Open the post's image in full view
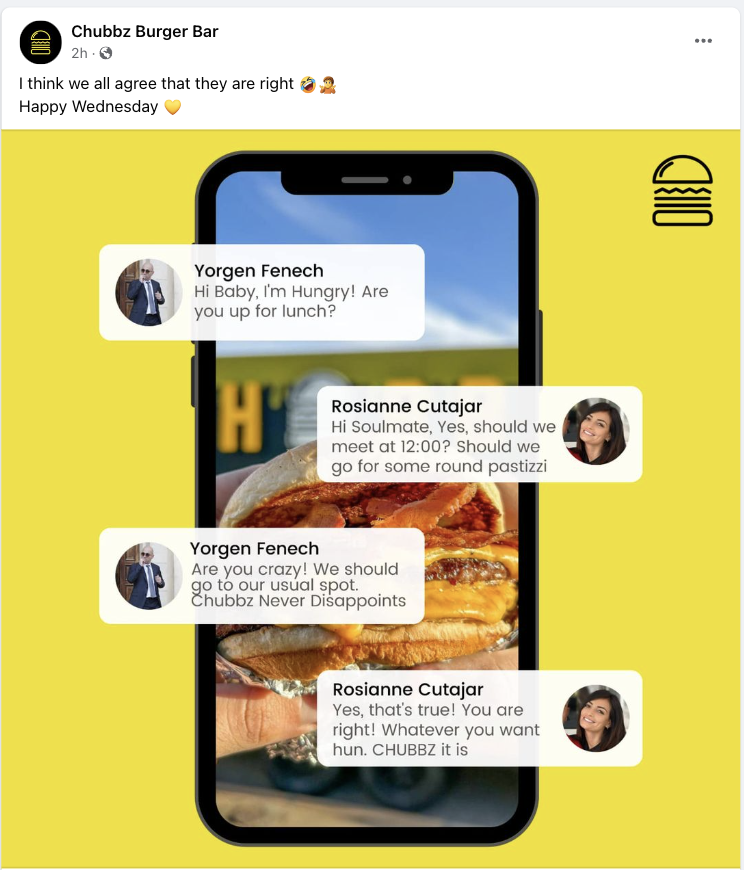 [370, 500]
